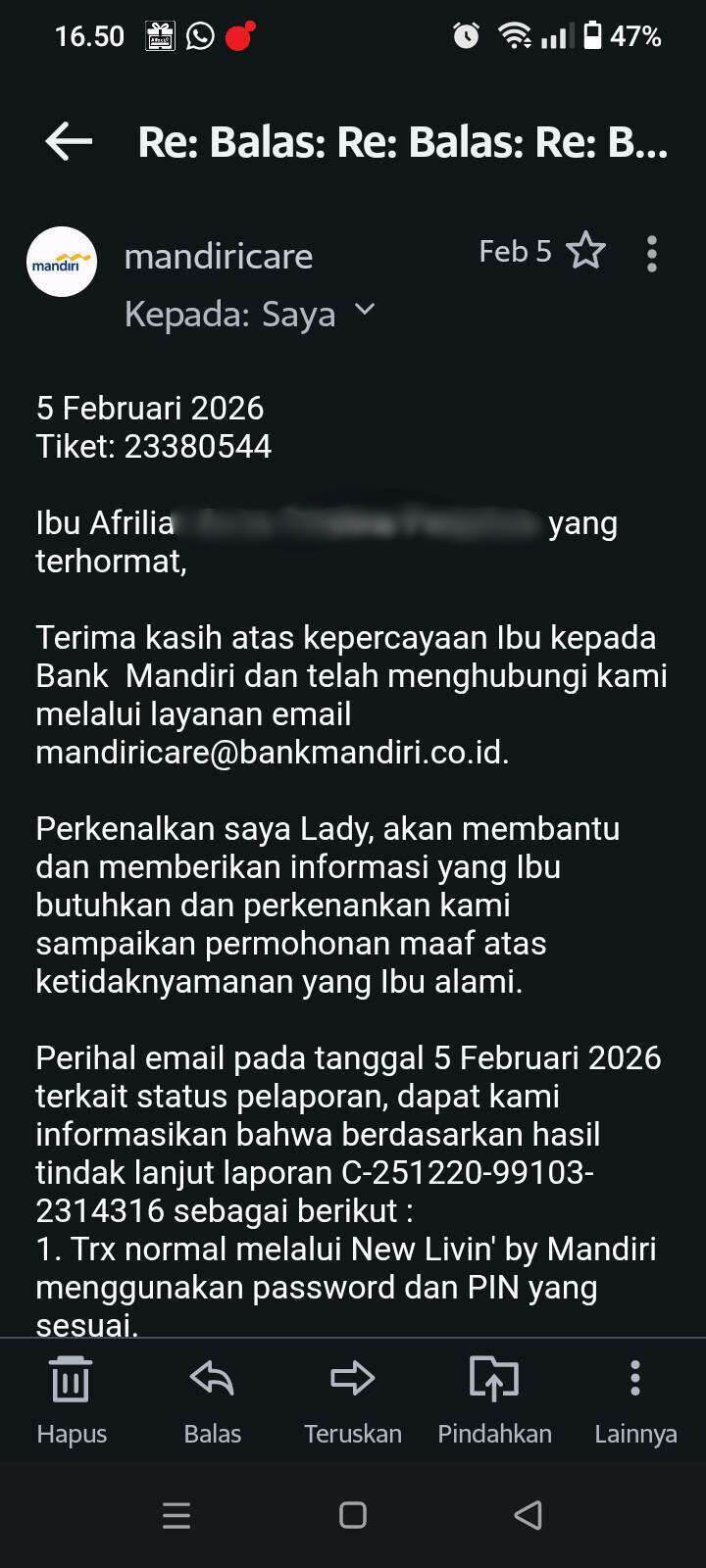This screenshot has height=1568, width=706.
Task: Delete the email with Hapus
Action: click(71, 1397)
